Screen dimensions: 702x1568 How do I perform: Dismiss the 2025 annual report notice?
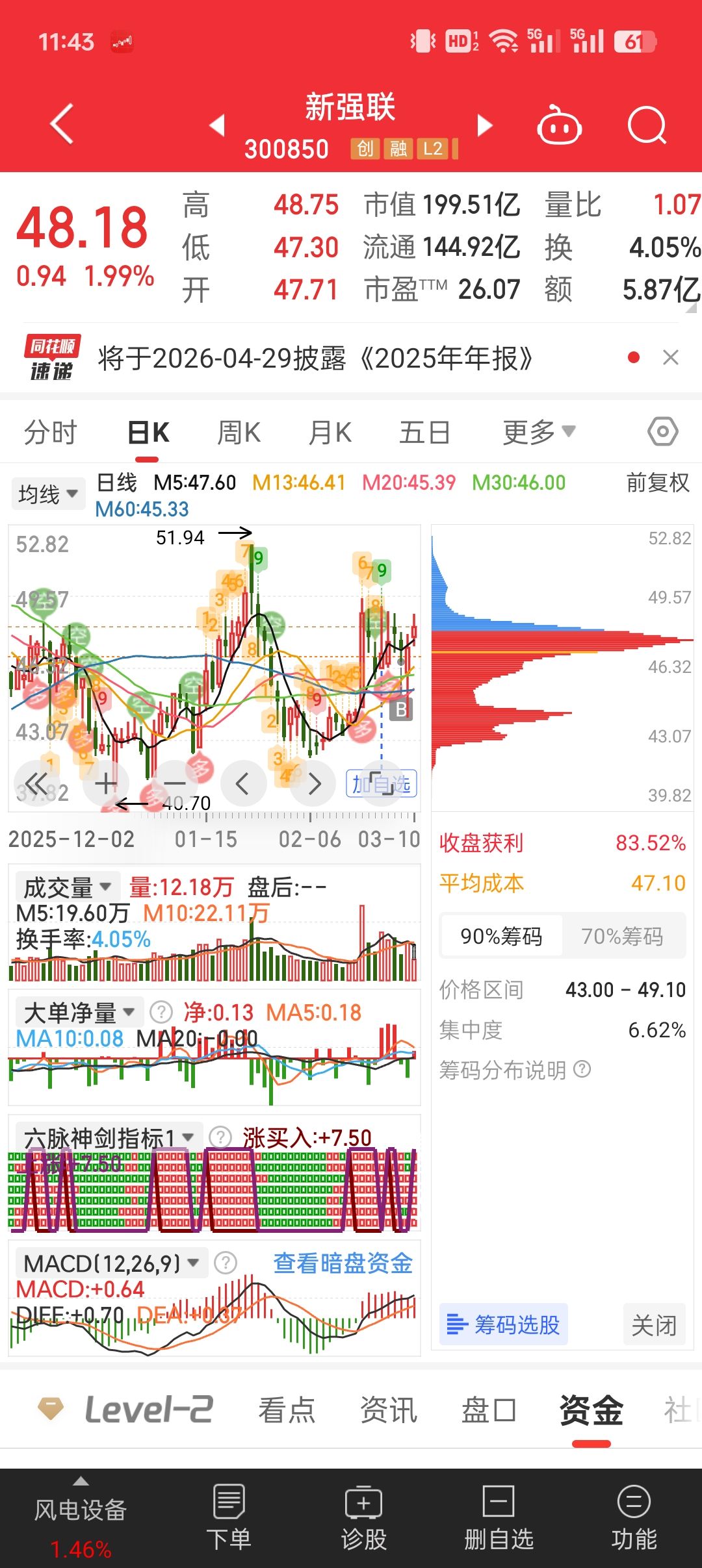(670, 357)
